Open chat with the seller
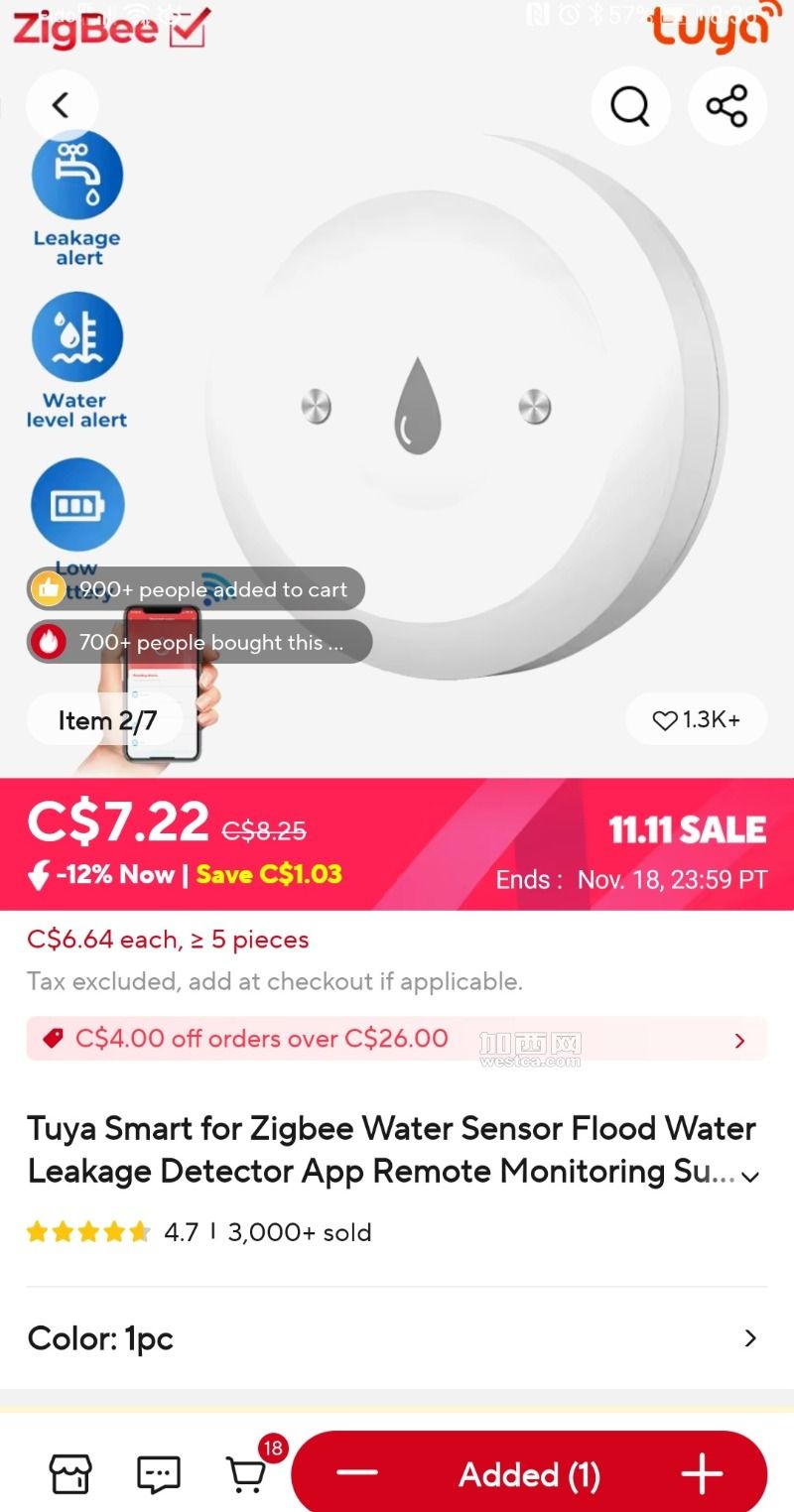The width and height of the screenshot is (794, 1512). pyautogui.click(x=158, y=1474)
